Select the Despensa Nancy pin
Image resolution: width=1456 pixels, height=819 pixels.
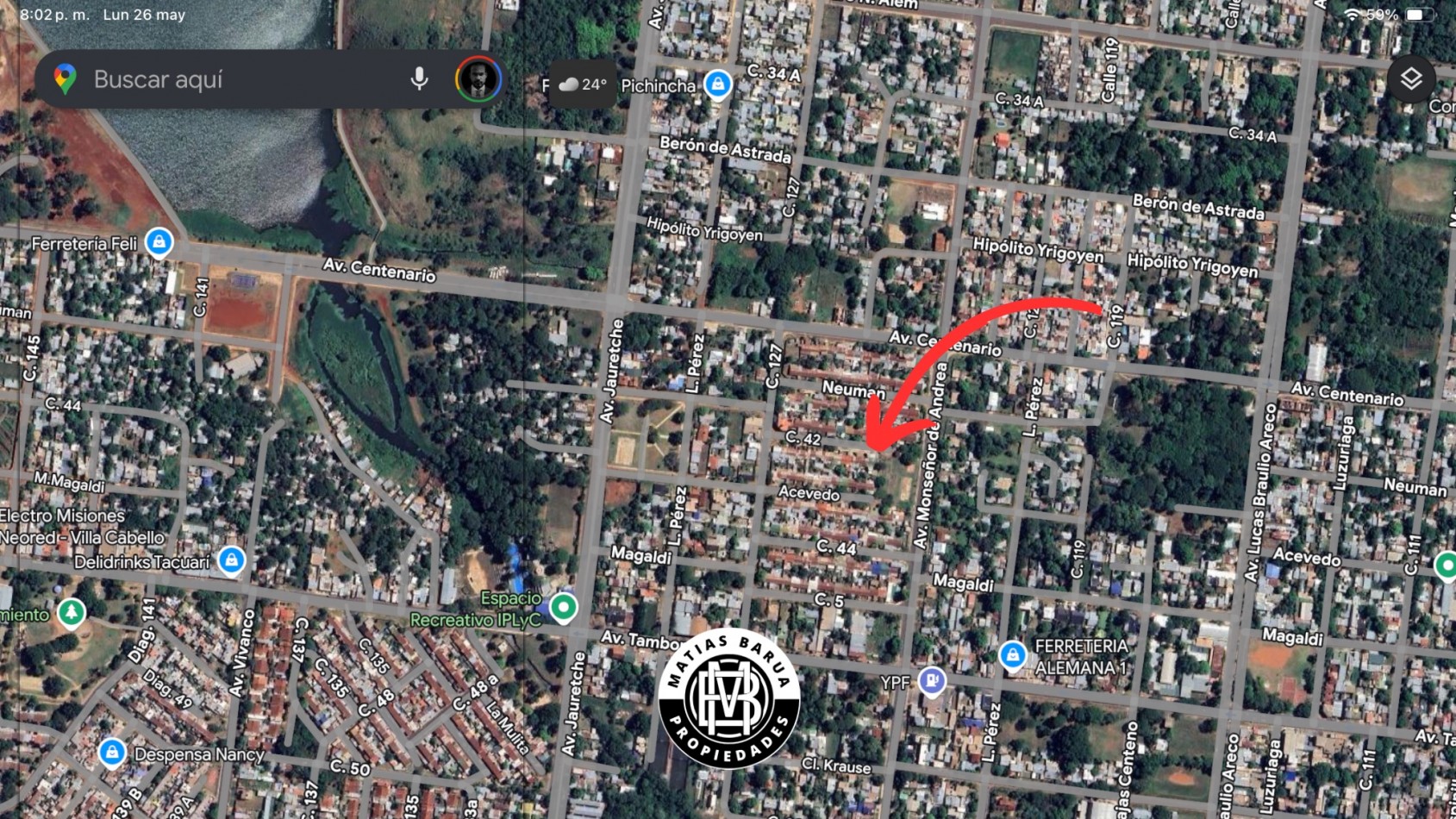pyautogui.click(x=112, y=753)
